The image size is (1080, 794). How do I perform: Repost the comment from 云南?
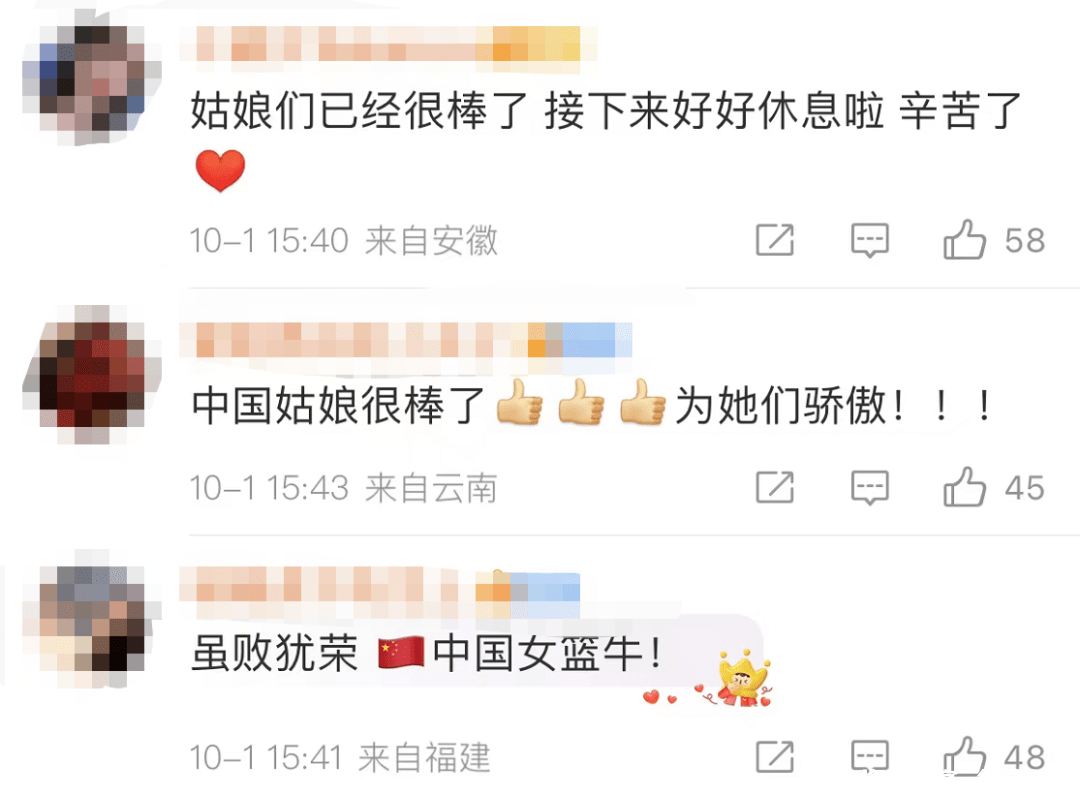click(x=775, y=488)
